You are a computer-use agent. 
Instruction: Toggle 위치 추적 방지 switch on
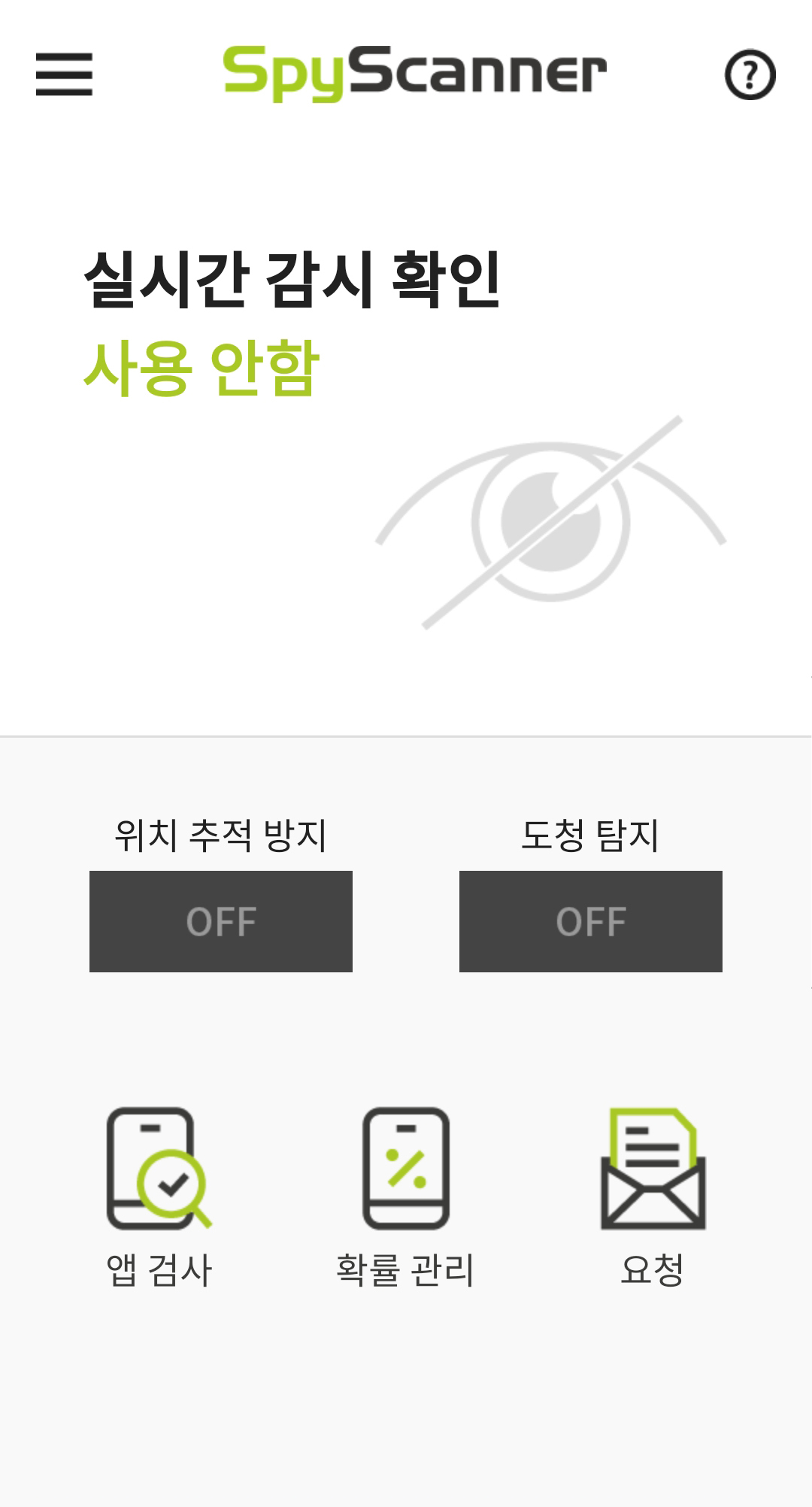(221, 921)
